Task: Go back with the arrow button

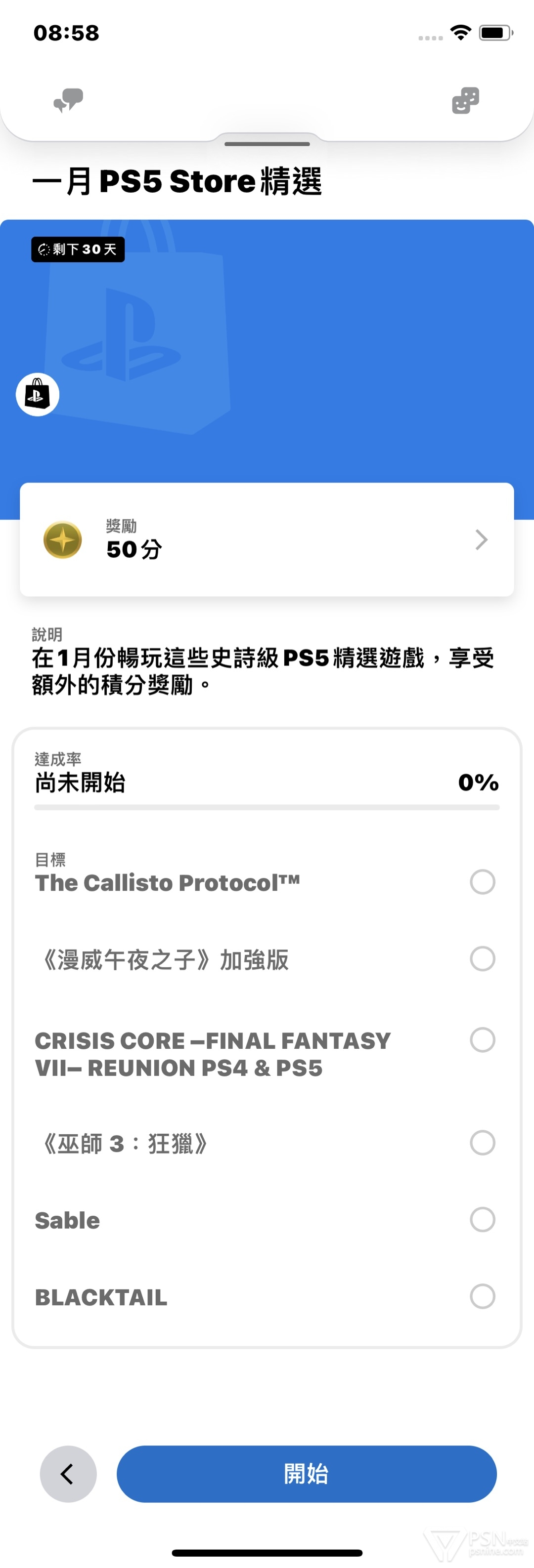Action: tap(68, 1474)
